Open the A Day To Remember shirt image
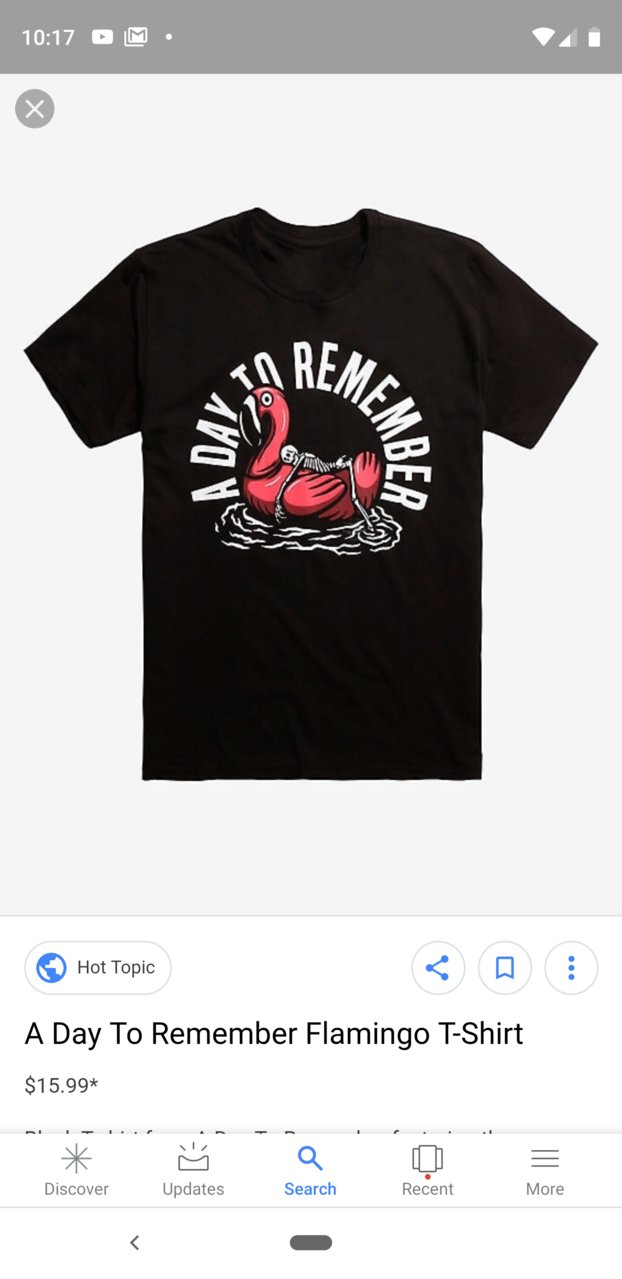The image size is (622, 1279). 311,495
